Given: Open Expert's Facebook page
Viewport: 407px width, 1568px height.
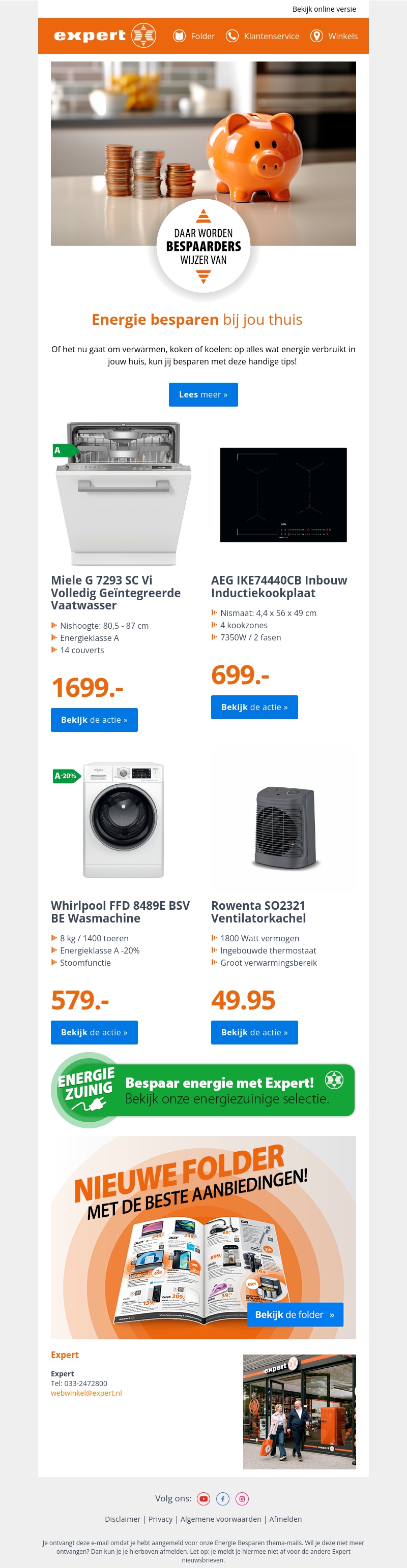Looking at the screenshot, I should [223, 1498].
